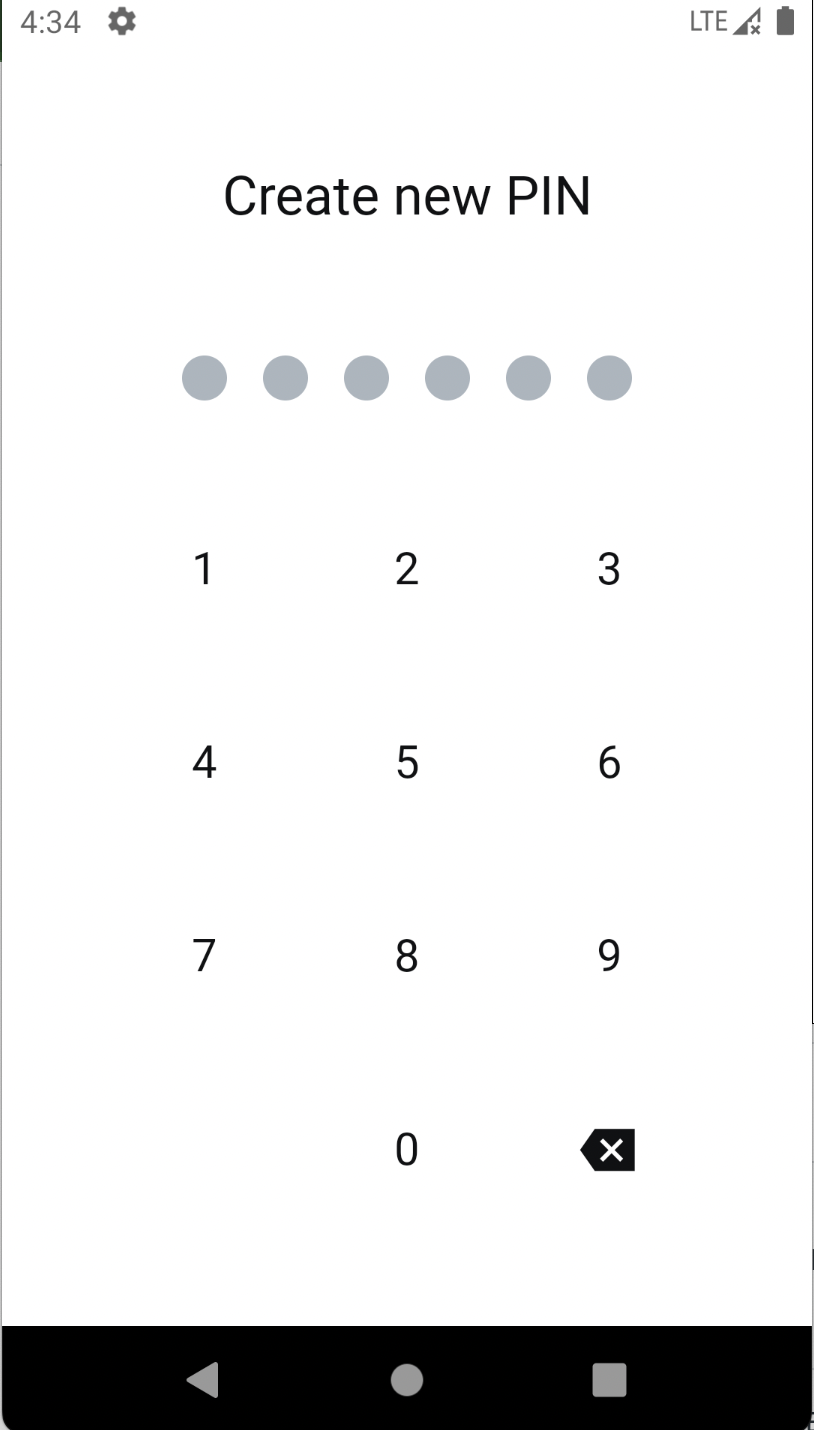
Task: Enter digit 0 for the PIN
Action: 407,1150
